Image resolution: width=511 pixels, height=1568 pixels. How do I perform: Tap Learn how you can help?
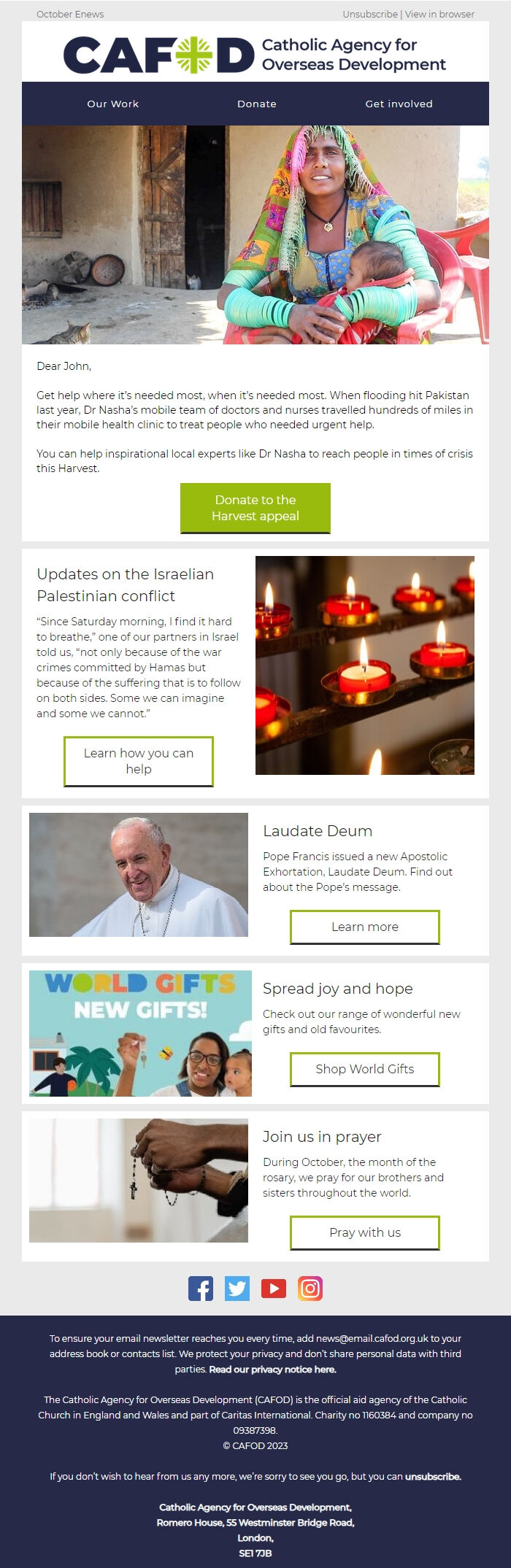click(139, 761)
